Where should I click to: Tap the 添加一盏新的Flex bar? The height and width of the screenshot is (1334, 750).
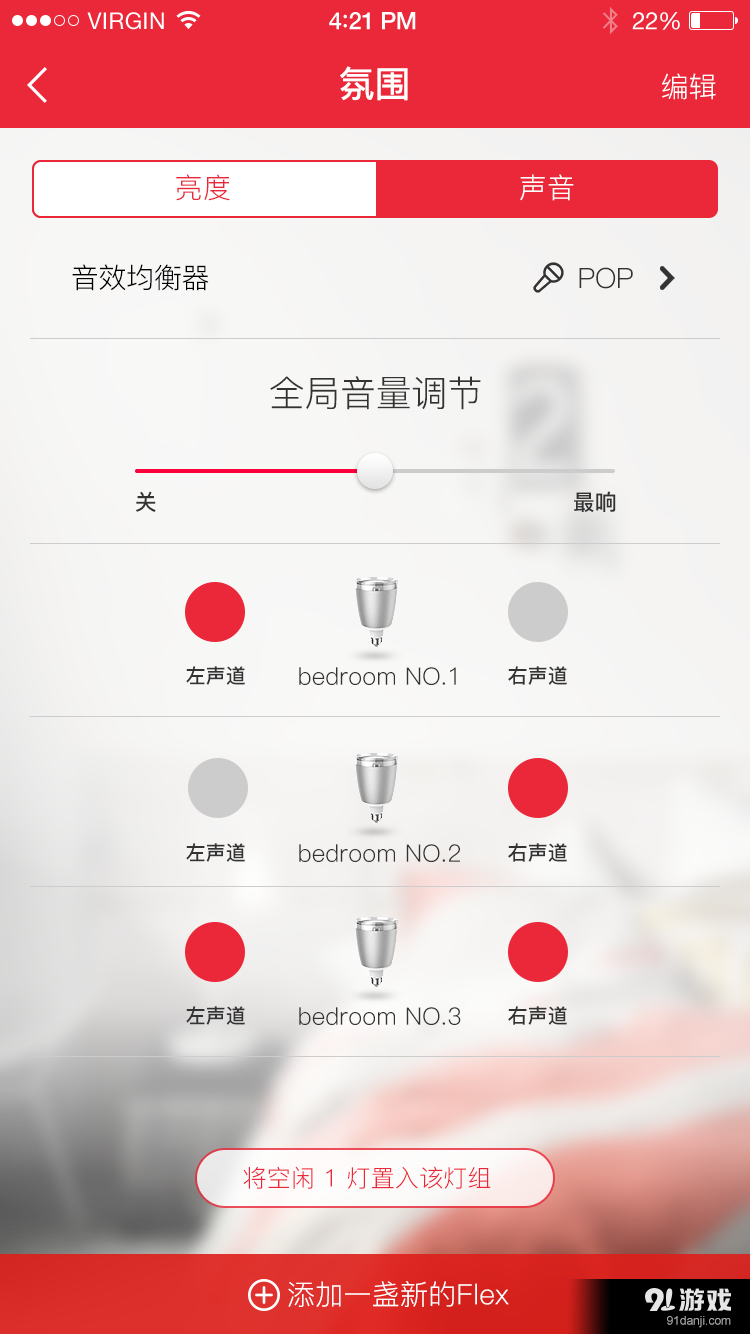pos(375,1293)
